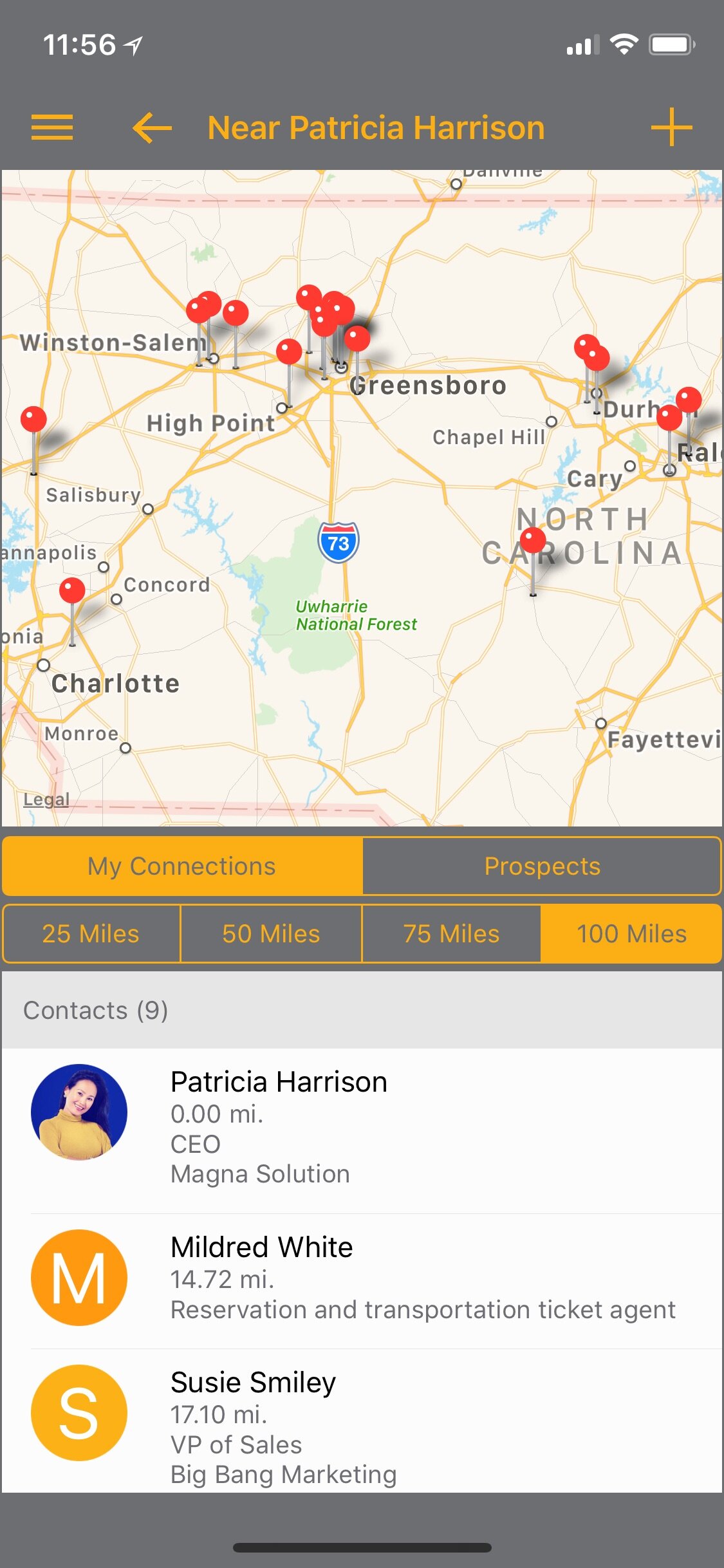This screenshot has width=724, height=1568.
Task: Select the pin near Concord
Action: (72, 591)
